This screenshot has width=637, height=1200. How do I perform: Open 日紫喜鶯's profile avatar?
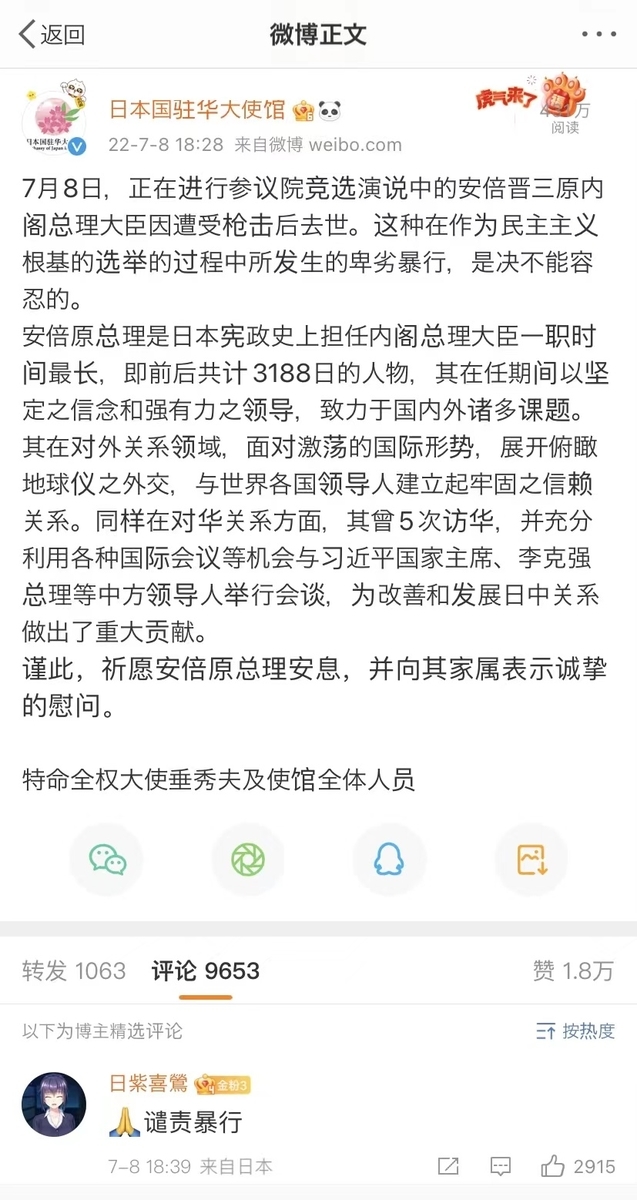coord(54,1104)
